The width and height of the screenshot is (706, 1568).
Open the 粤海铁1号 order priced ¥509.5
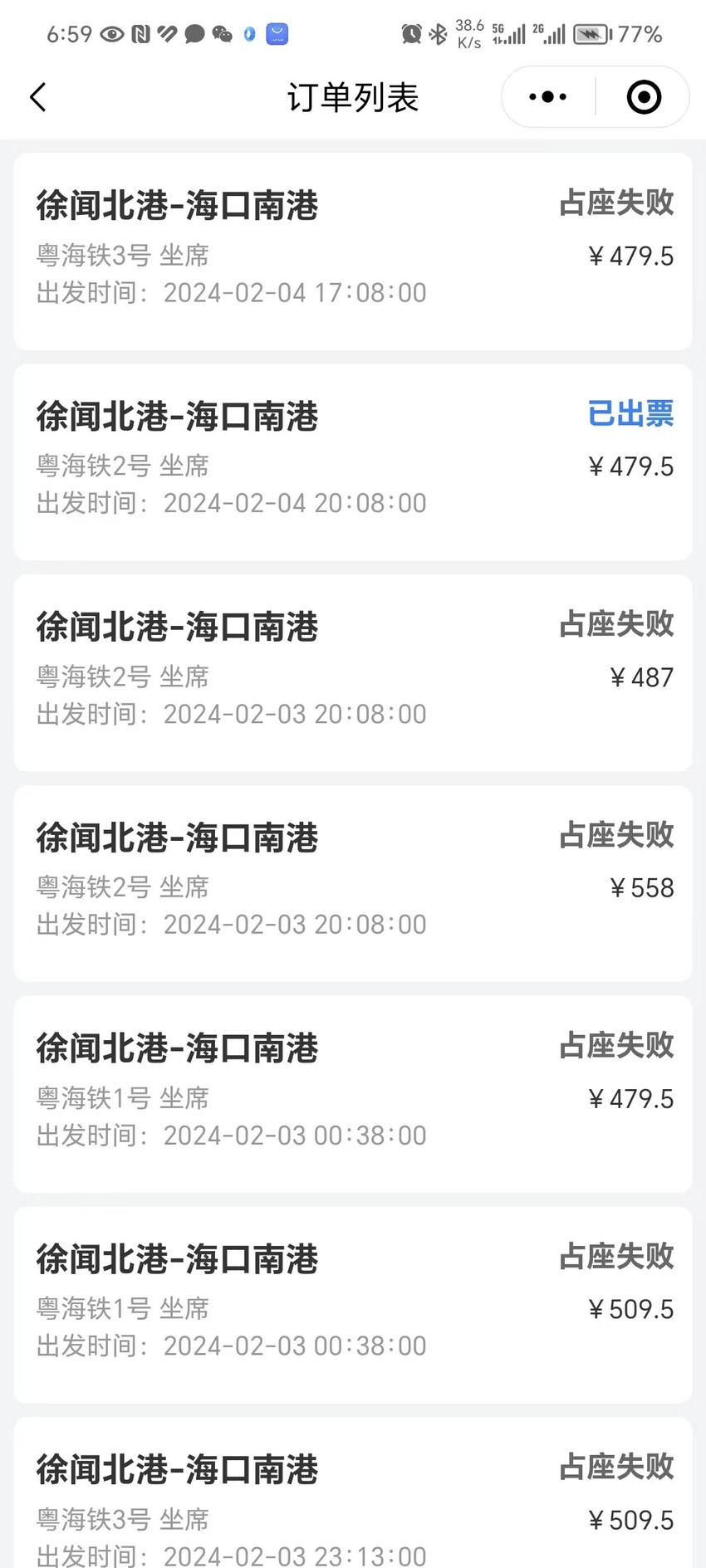tap(353, 1305)
